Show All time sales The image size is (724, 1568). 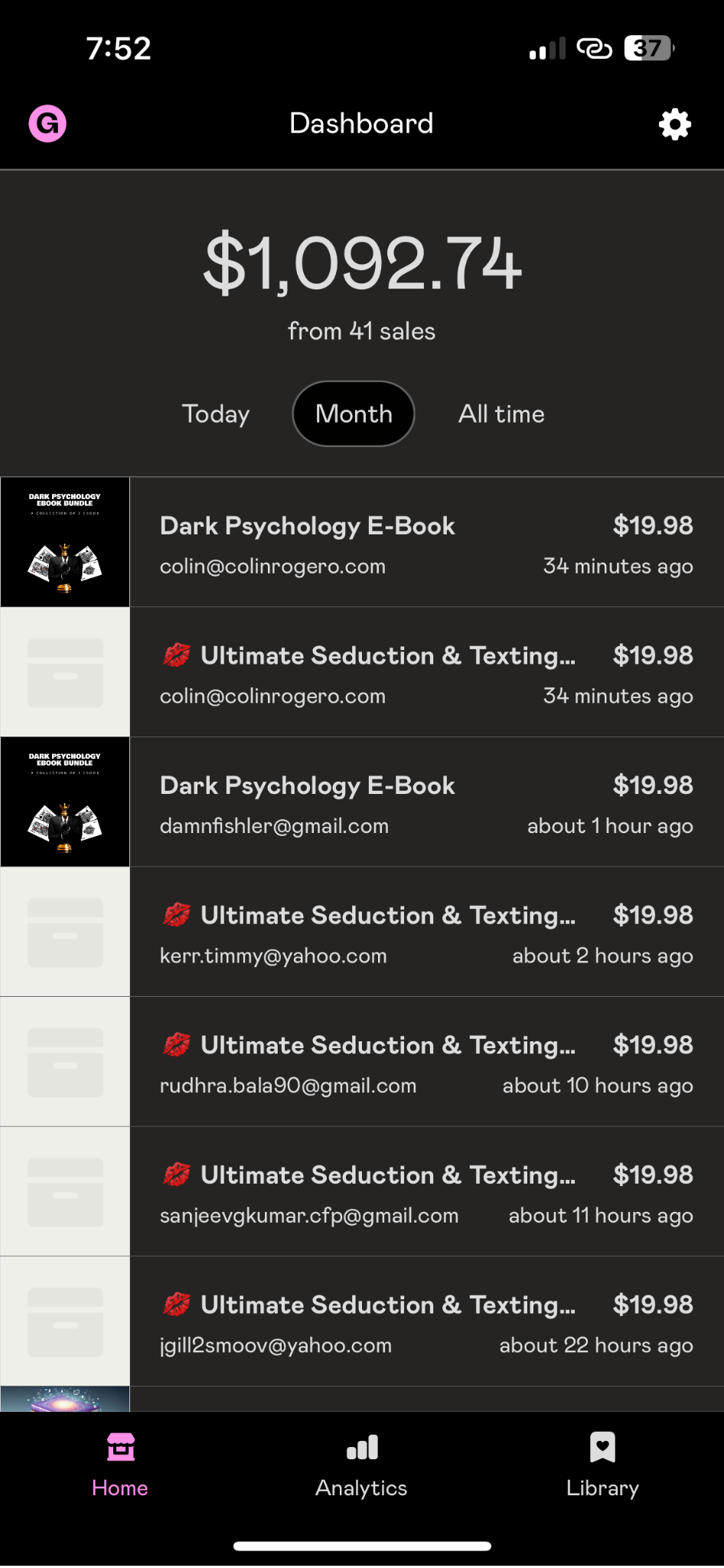click(x=501, y=414)
